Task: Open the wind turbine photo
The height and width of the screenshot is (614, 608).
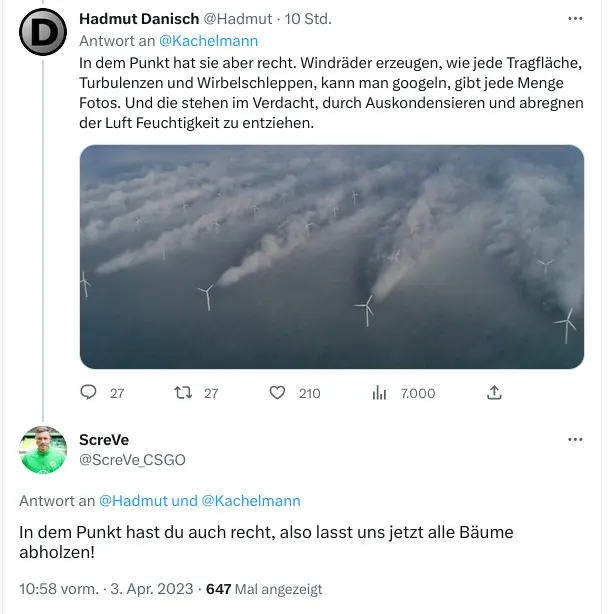Action: tap(331, 257)
